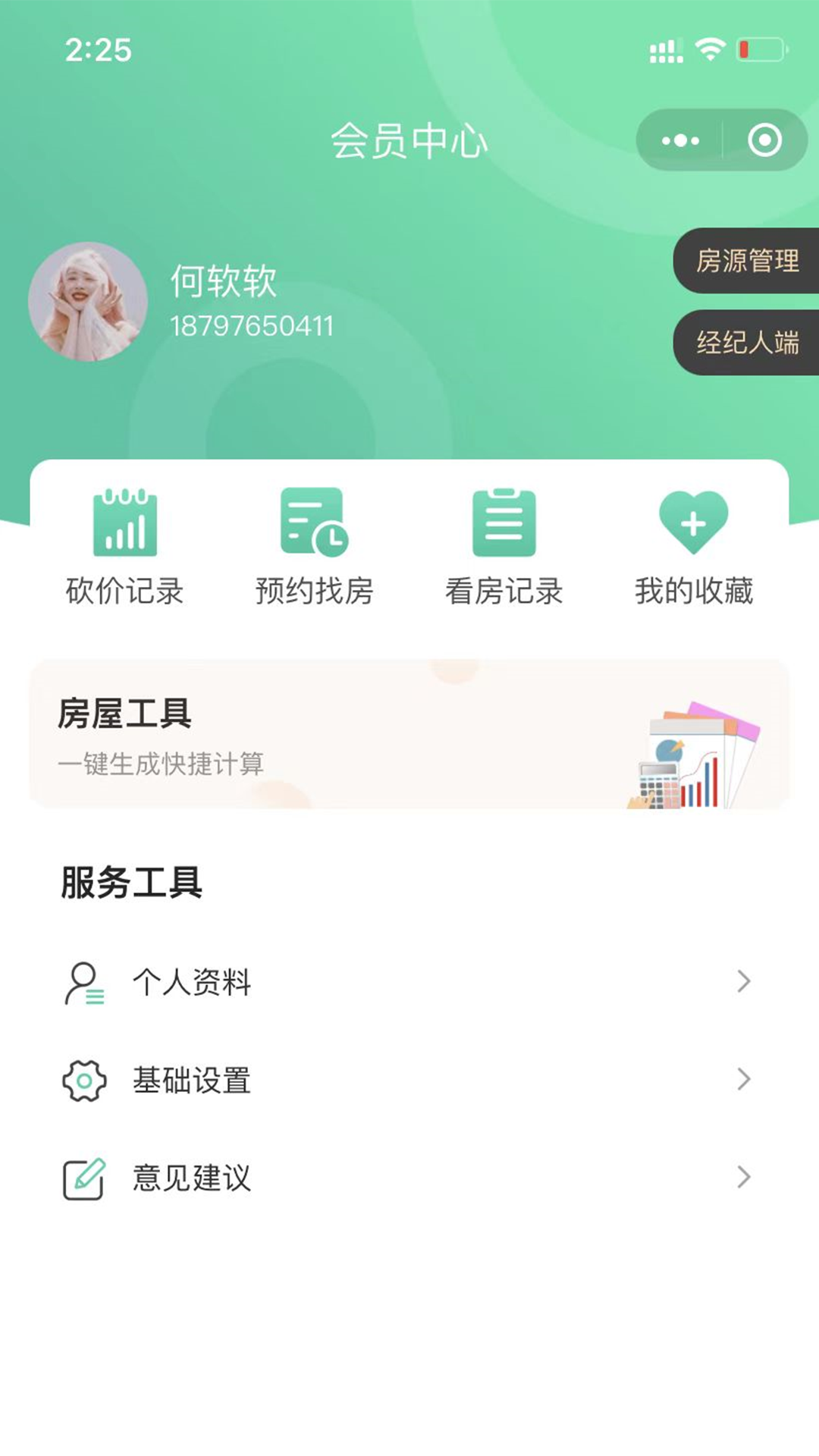Image resolution: width=819 pixels, height=1456 pixels.
Task: Click the 我的收藏 heart icon
Action: (x=694, y=523)
